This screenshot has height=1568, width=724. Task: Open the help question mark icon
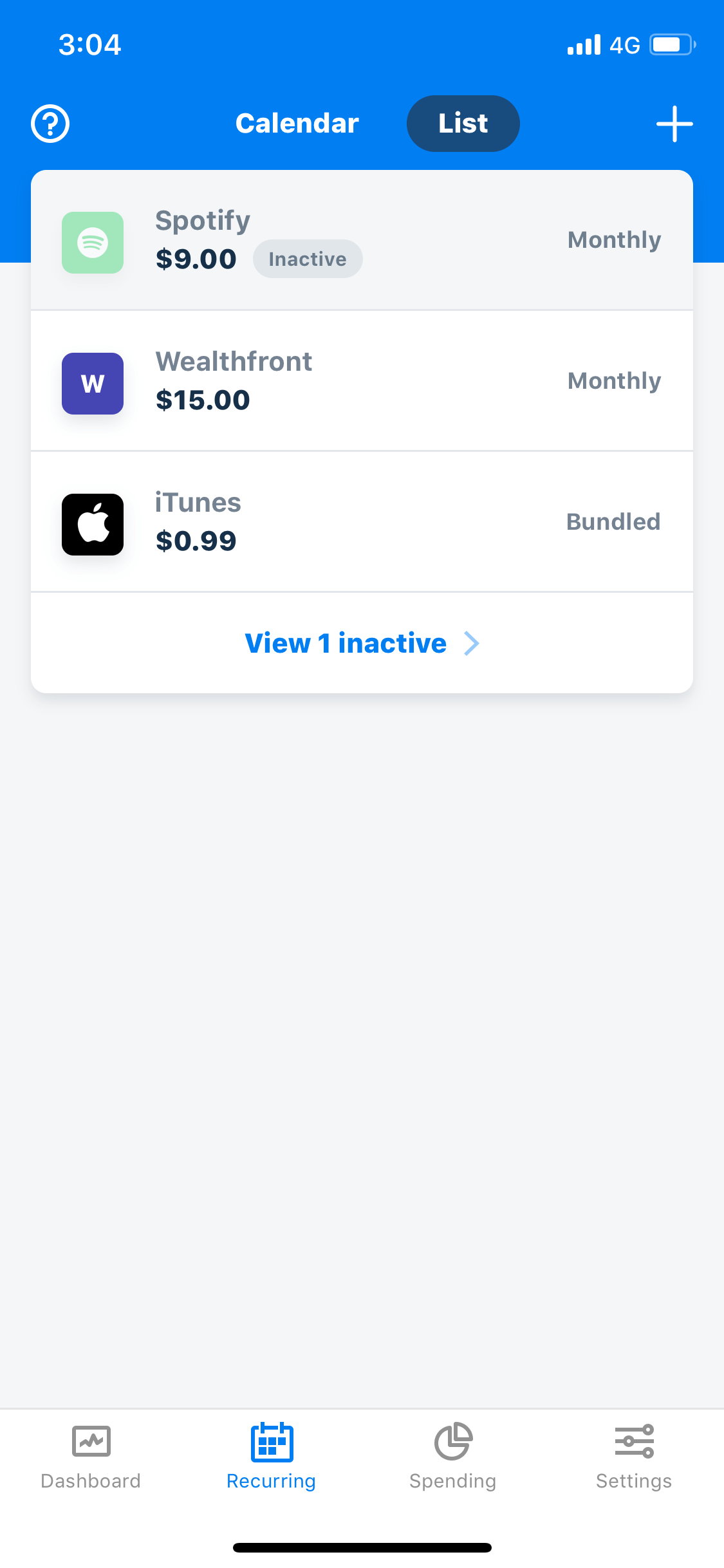[50, 124]
